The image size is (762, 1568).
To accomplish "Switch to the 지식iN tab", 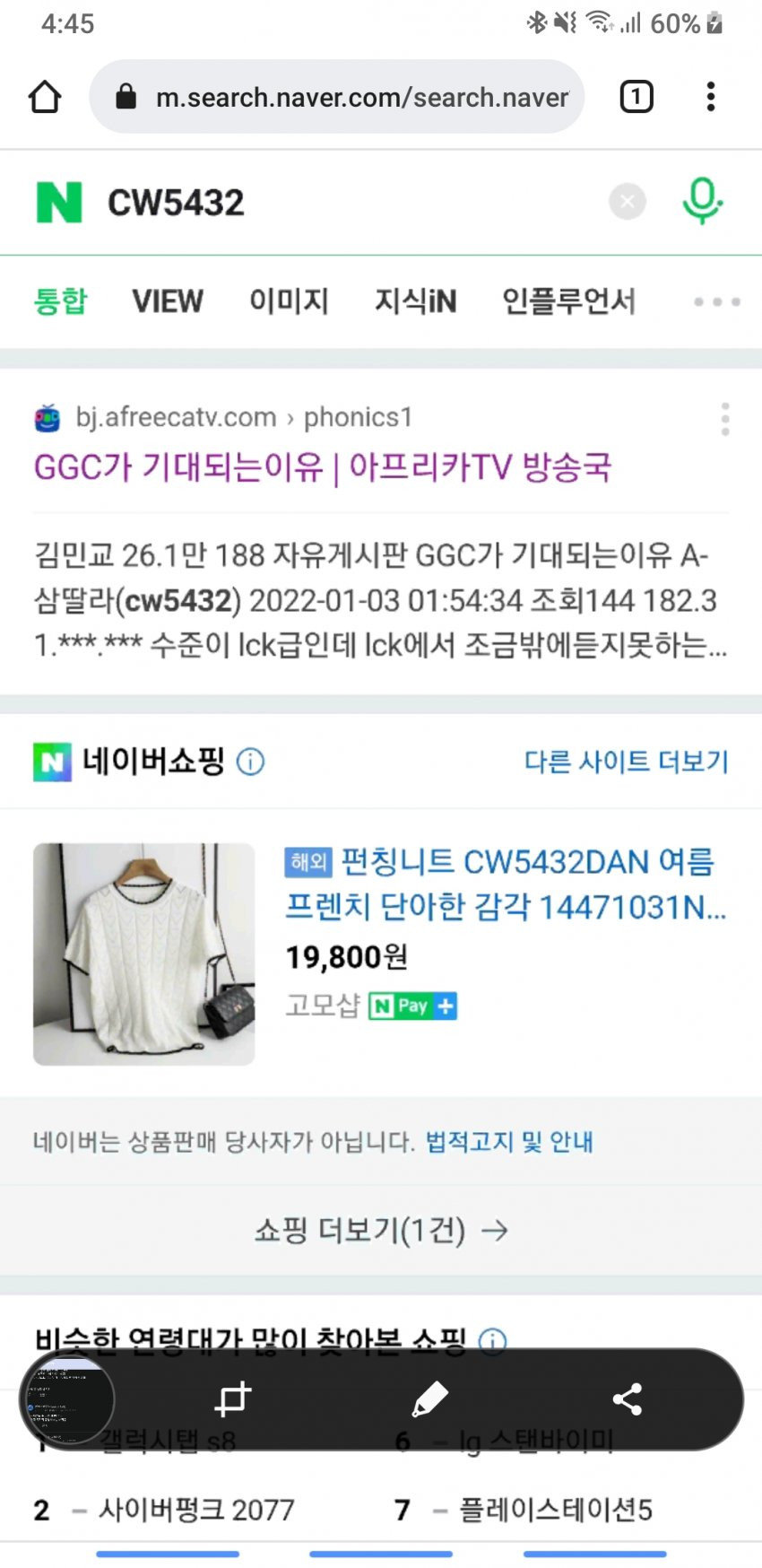I will coord(415,301).
